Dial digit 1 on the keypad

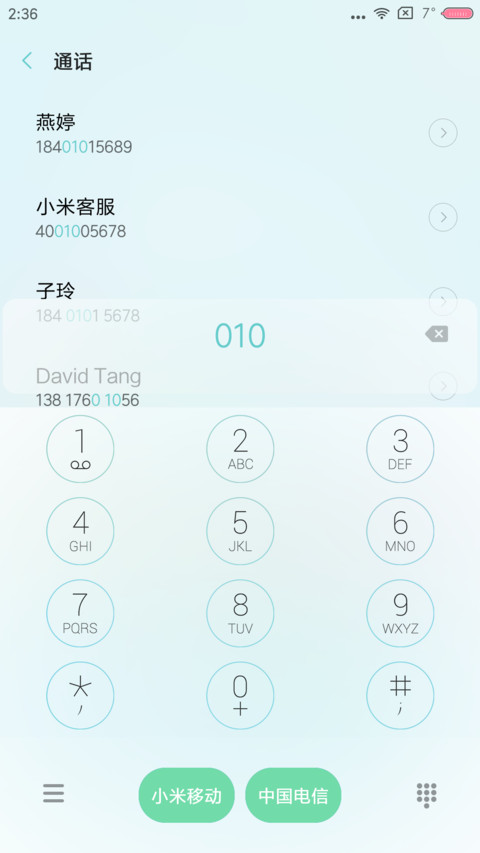click(80, 449)
